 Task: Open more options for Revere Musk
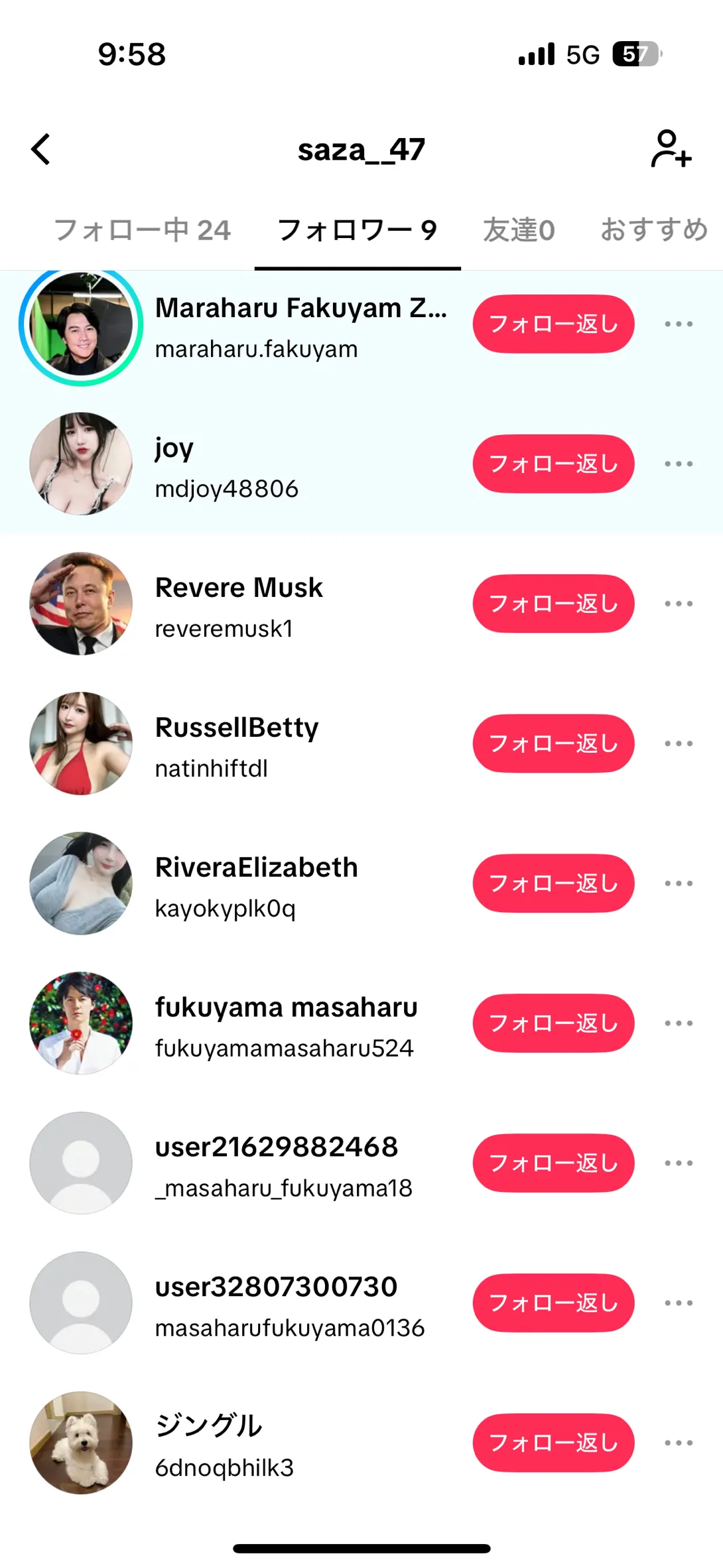coord(679,604)
